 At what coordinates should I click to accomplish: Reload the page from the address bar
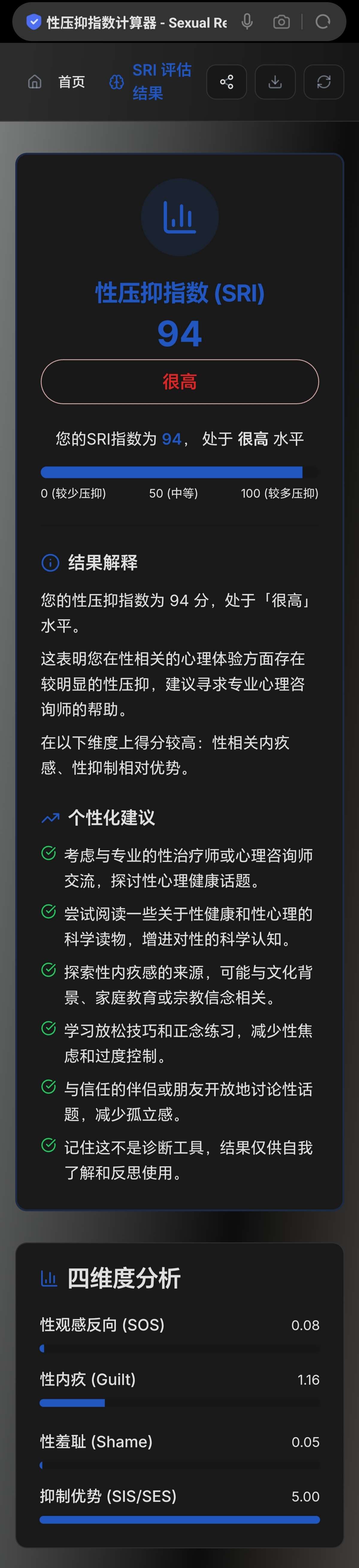point(323,22)
